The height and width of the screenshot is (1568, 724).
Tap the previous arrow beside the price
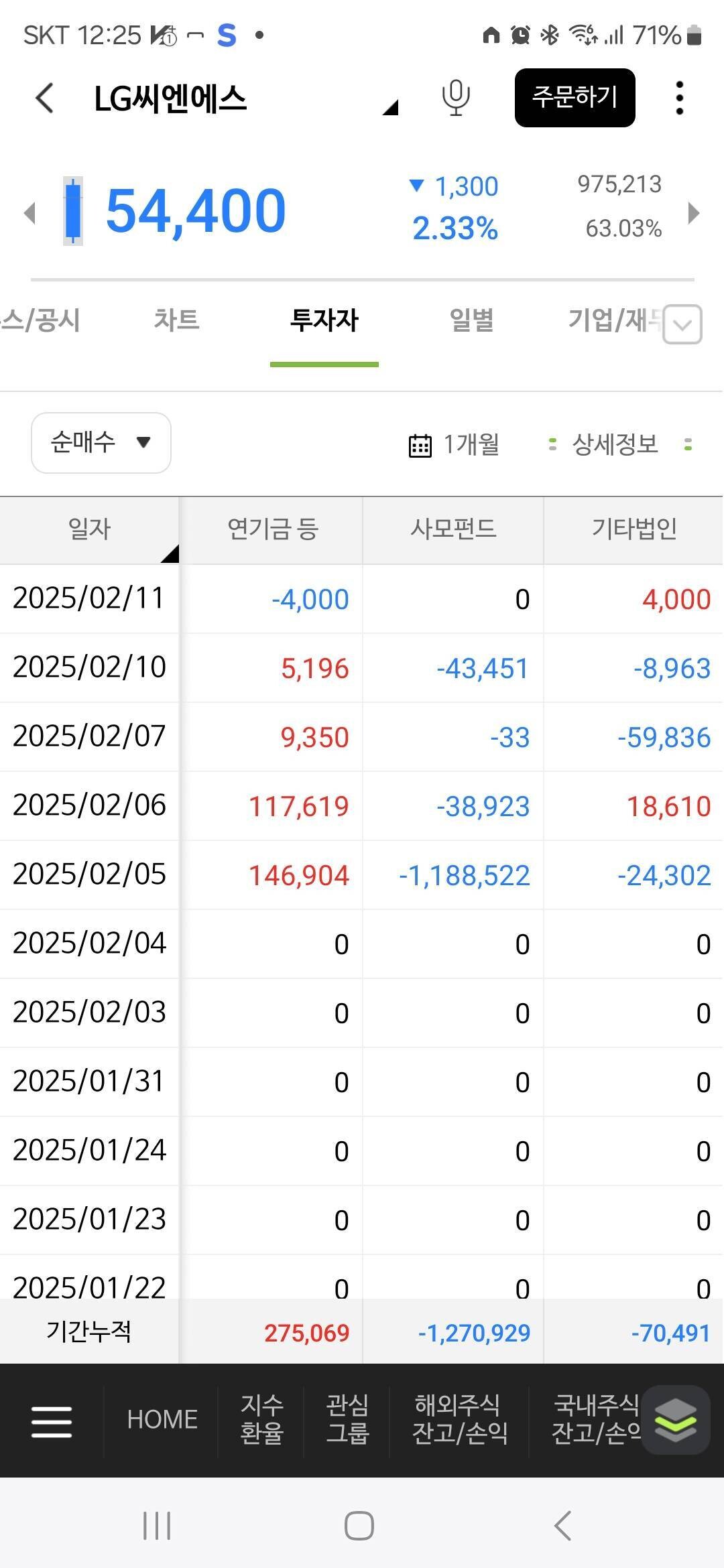(x=28, y=213)
